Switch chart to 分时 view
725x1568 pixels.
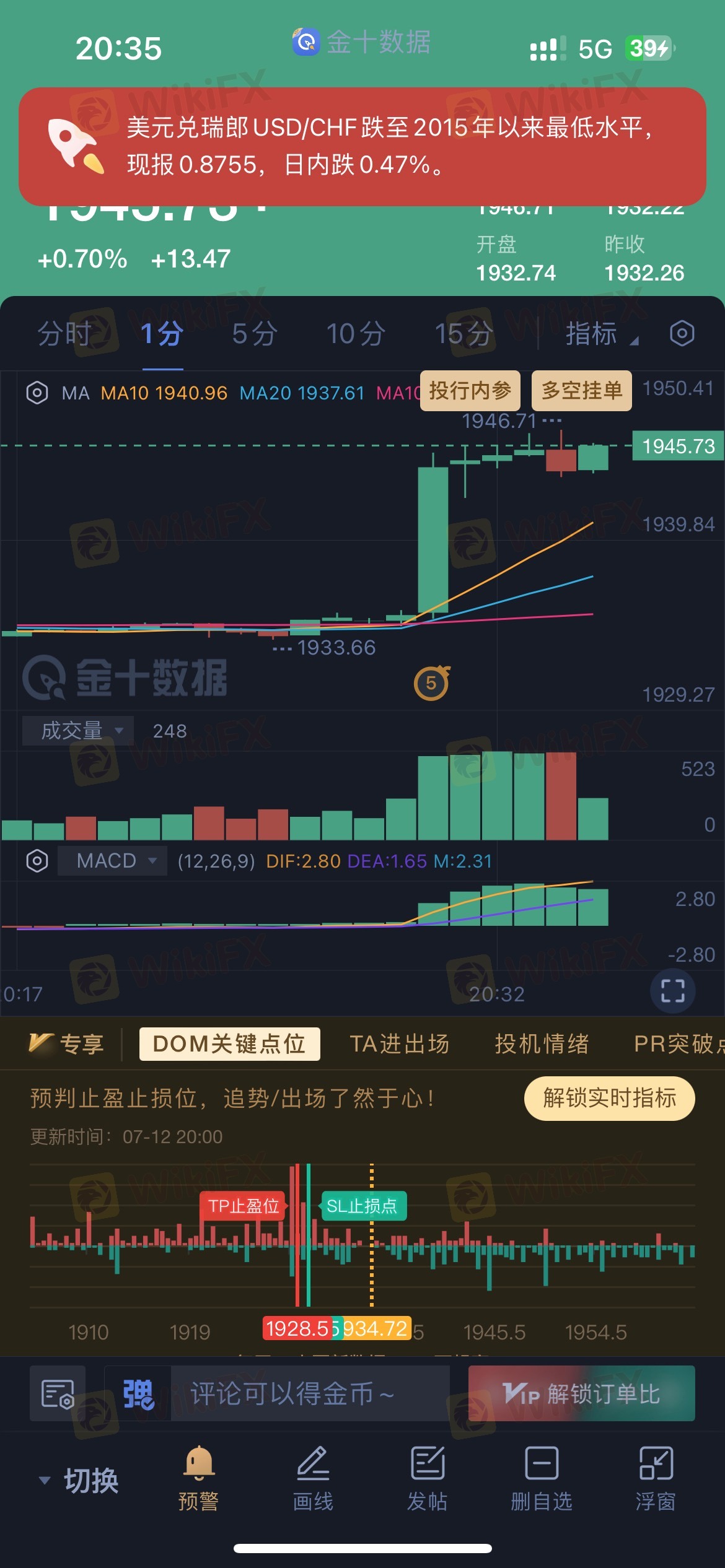point(64,334)
